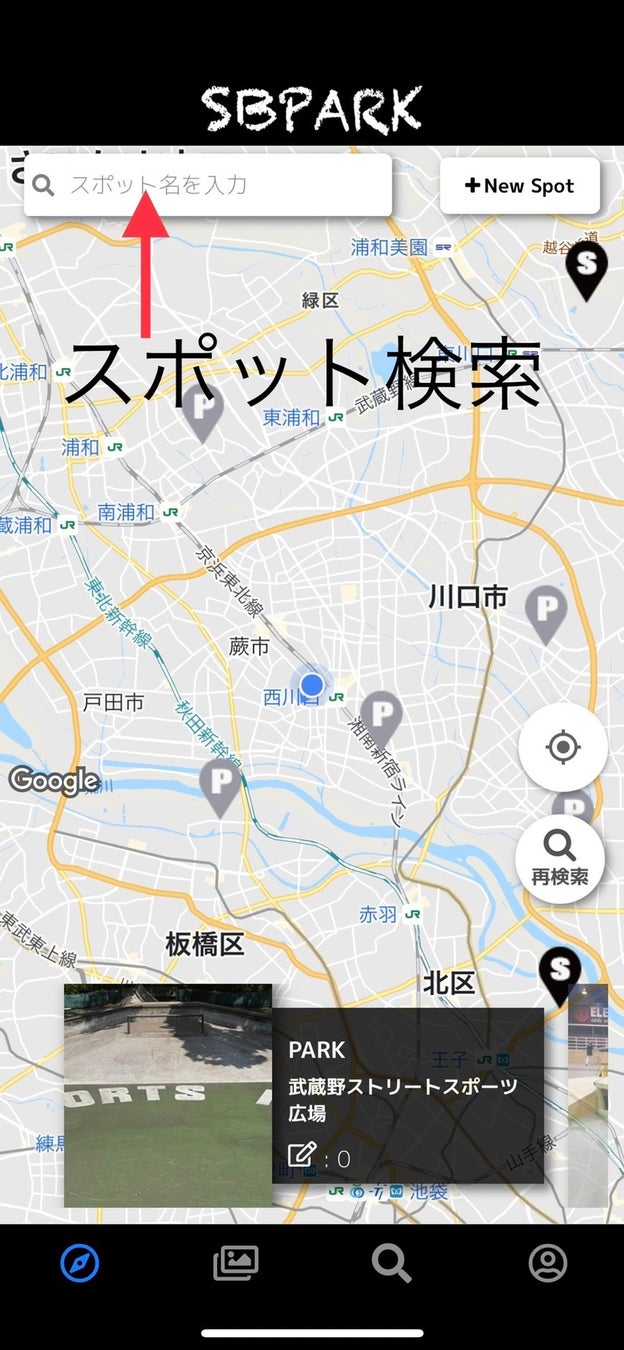Open the profile account tab
Image resolution: width=624 pixels, height=1350 pixels.
(x=548, y=1264)
